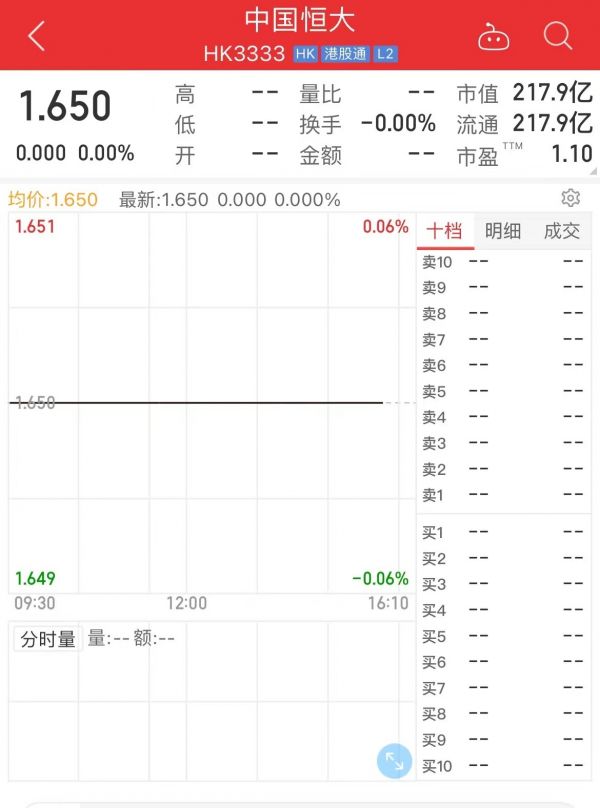Switch to the 十档 tab
This screenshot has width=600, height=808.
tap(444, 231)
